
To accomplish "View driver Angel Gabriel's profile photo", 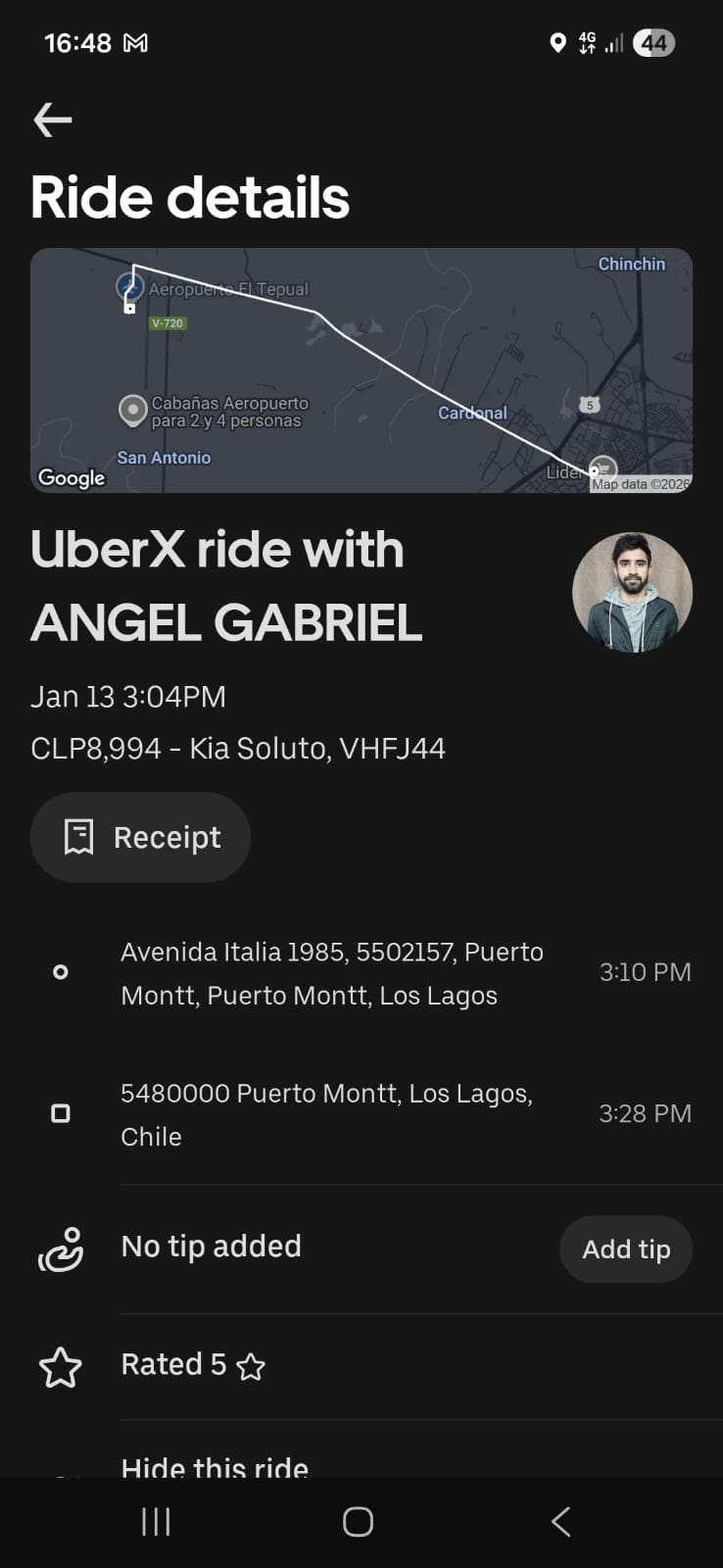I will click(x=632, y=592).
